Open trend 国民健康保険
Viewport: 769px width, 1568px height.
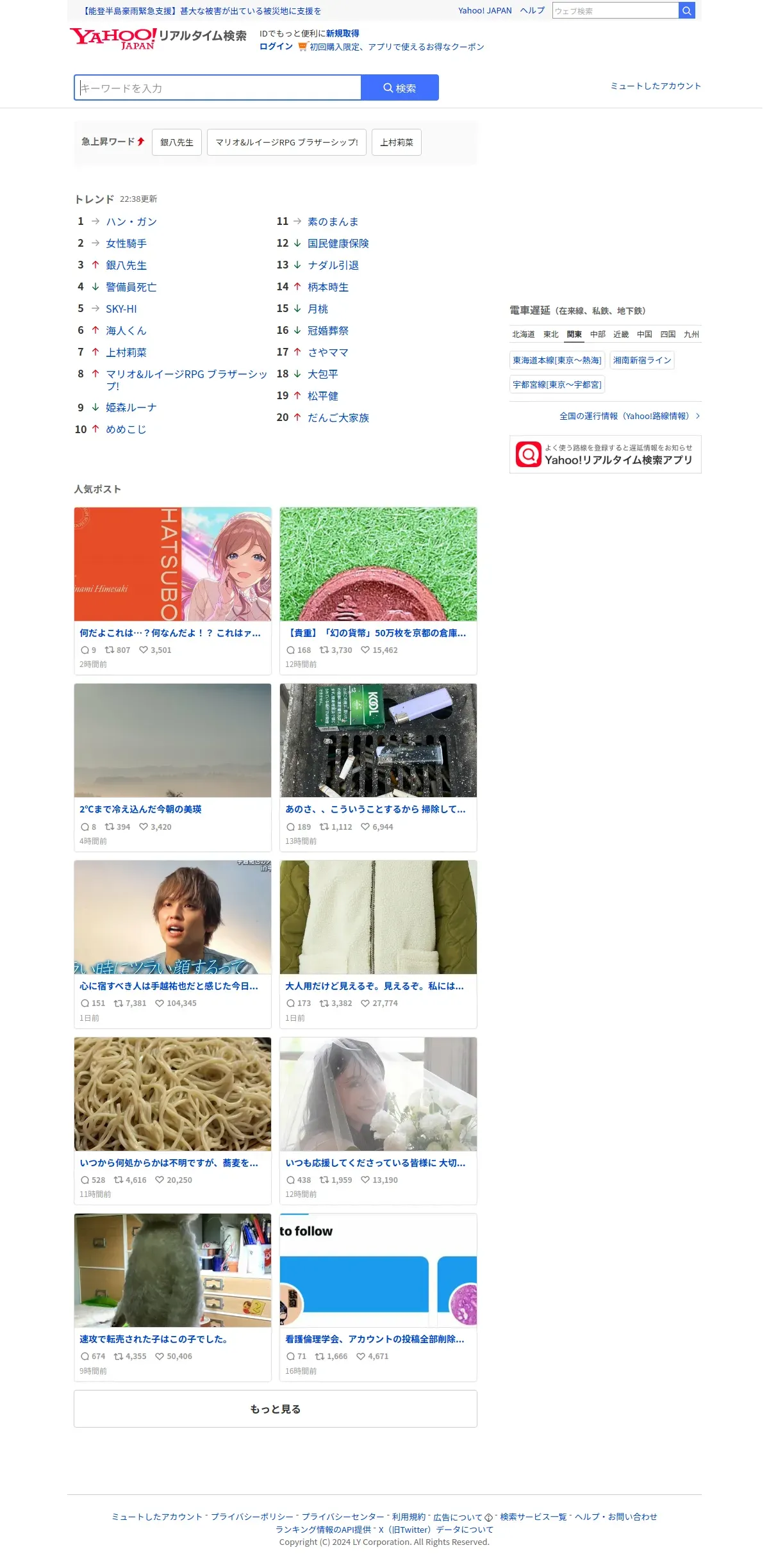pos(338,243)
